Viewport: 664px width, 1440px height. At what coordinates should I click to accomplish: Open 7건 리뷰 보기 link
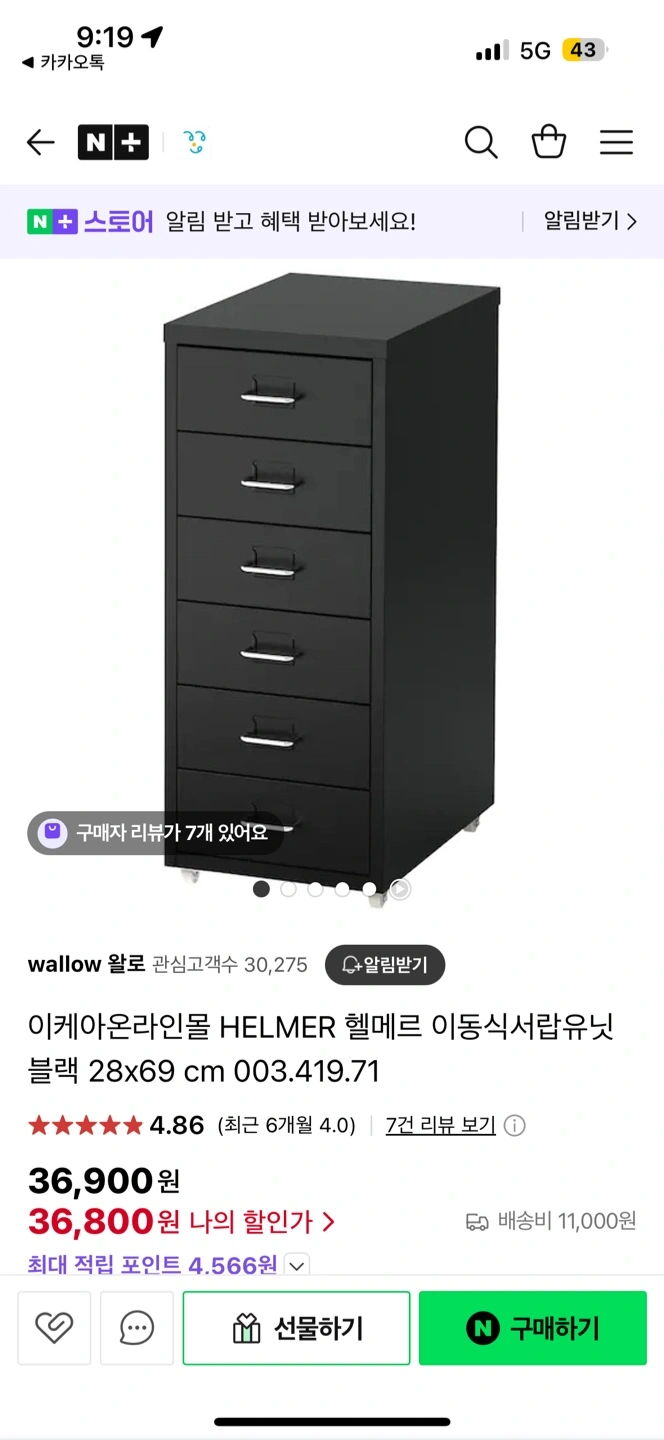coord(441,1125)
